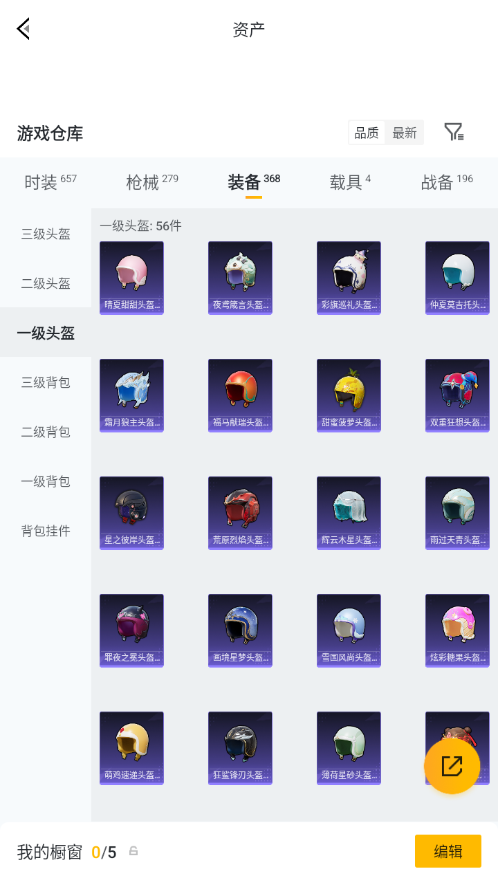
Task: Select 三级头盔 in the side menu
Action: 45,234
